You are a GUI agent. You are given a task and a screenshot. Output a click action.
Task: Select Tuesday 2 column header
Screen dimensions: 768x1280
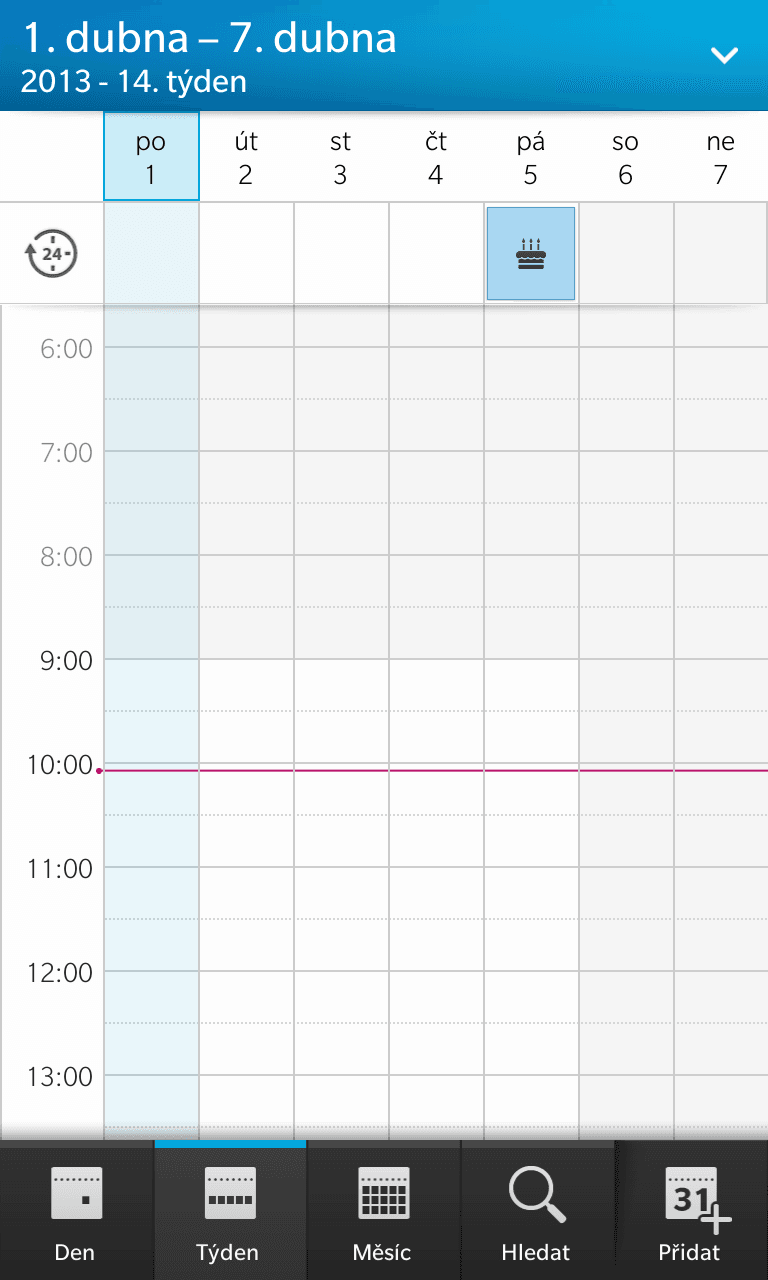[246, 158]
